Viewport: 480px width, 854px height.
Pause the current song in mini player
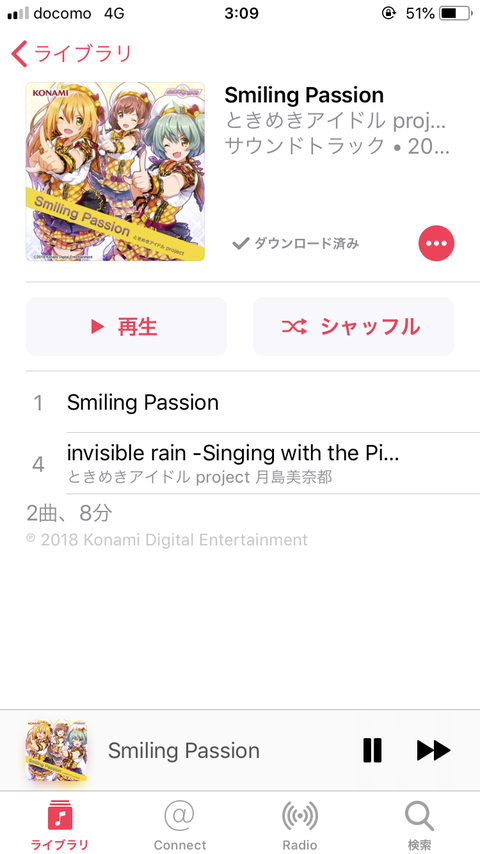pos(373,750)
